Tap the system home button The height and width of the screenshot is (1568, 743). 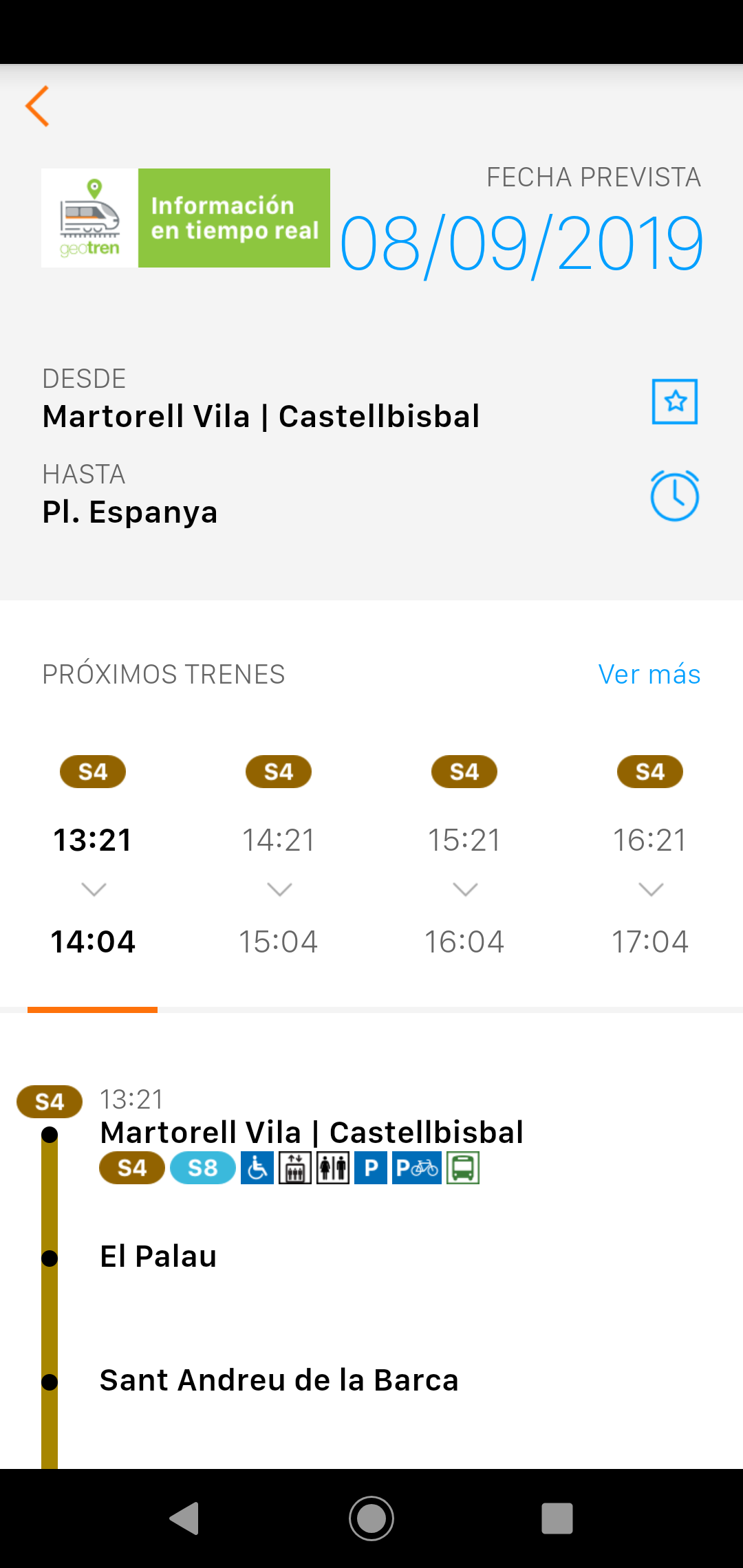371,1518
